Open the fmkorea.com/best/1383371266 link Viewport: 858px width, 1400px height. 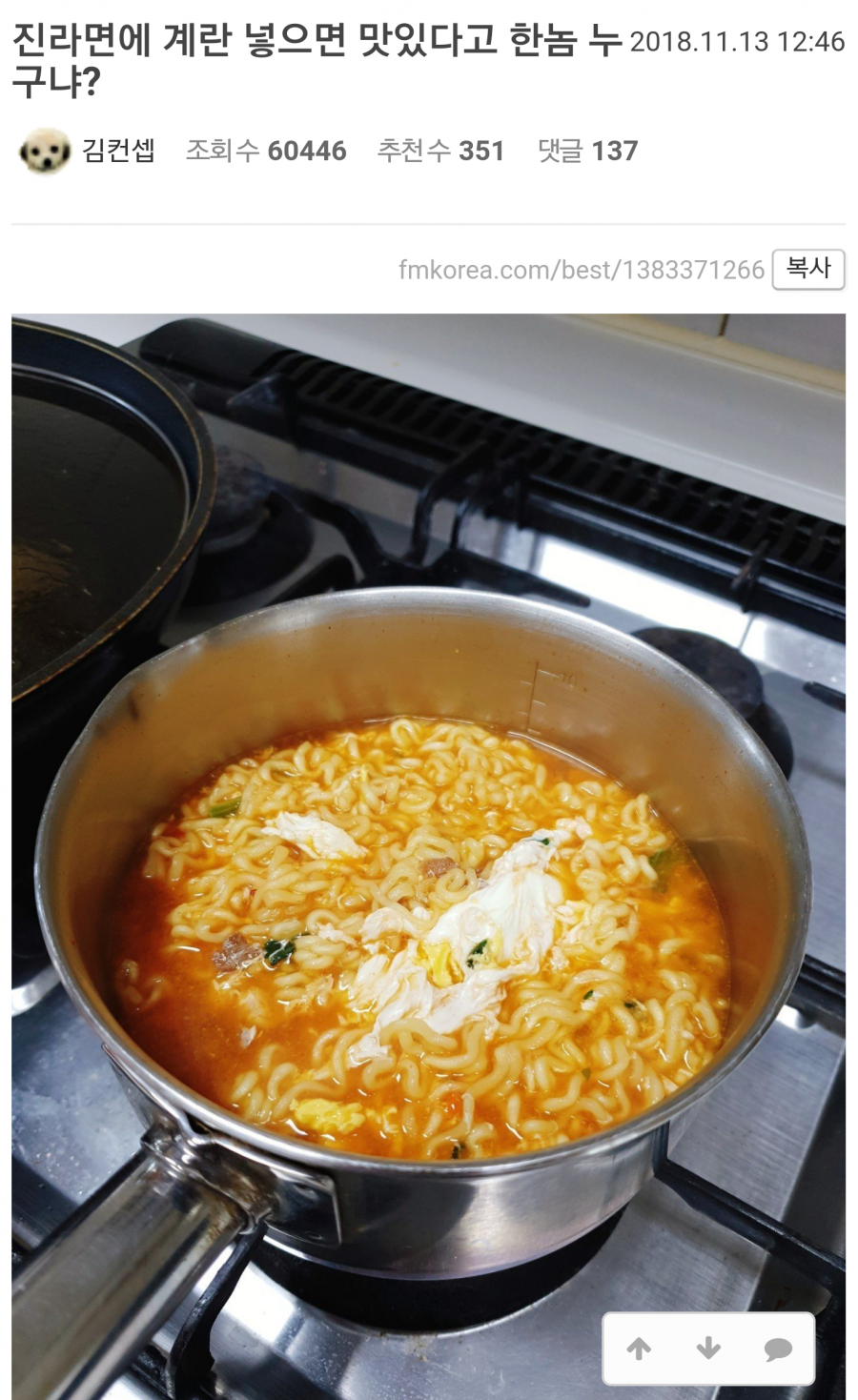click(x=582, y=270)
